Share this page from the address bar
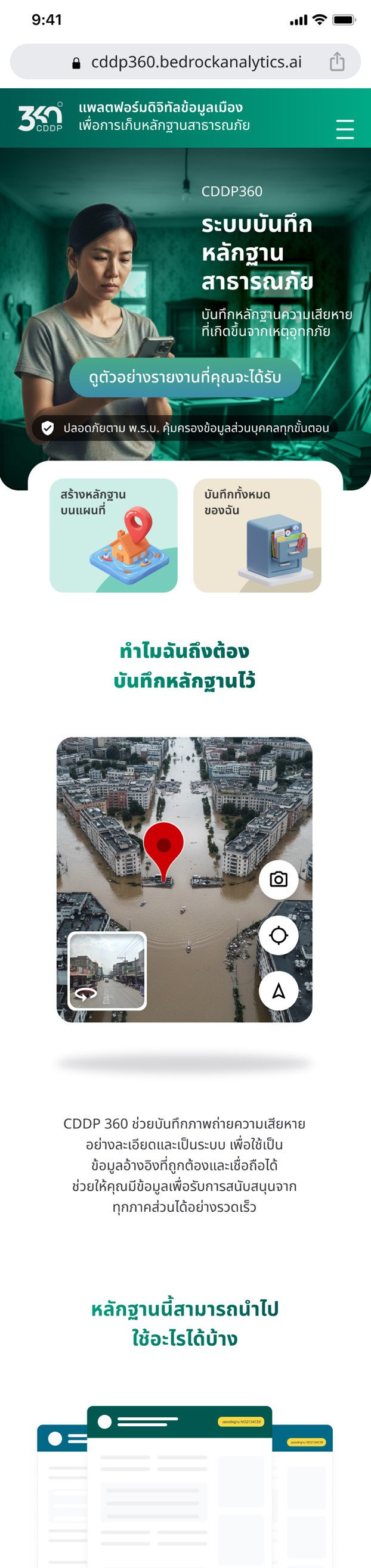The width and height of the screenshot is (371, 1568). (x=337, y=62)
